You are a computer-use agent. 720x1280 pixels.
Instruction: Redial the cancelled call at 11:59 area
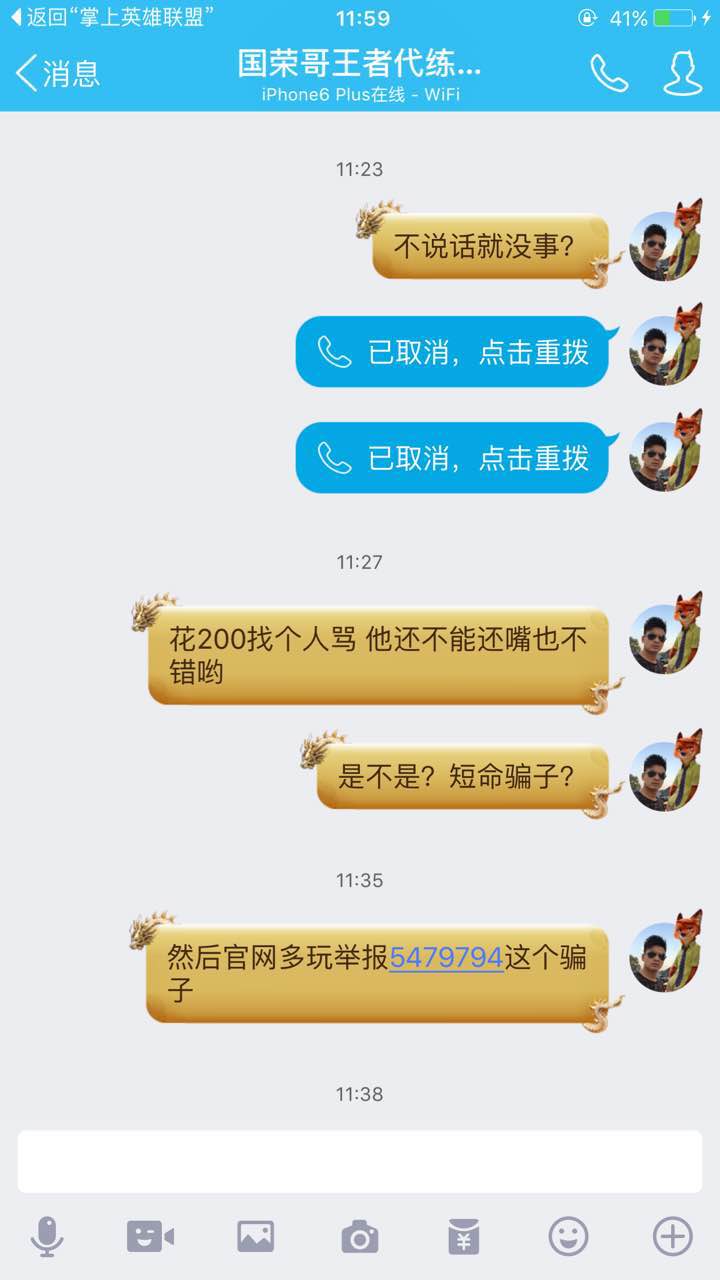click(x=450, y=457)
